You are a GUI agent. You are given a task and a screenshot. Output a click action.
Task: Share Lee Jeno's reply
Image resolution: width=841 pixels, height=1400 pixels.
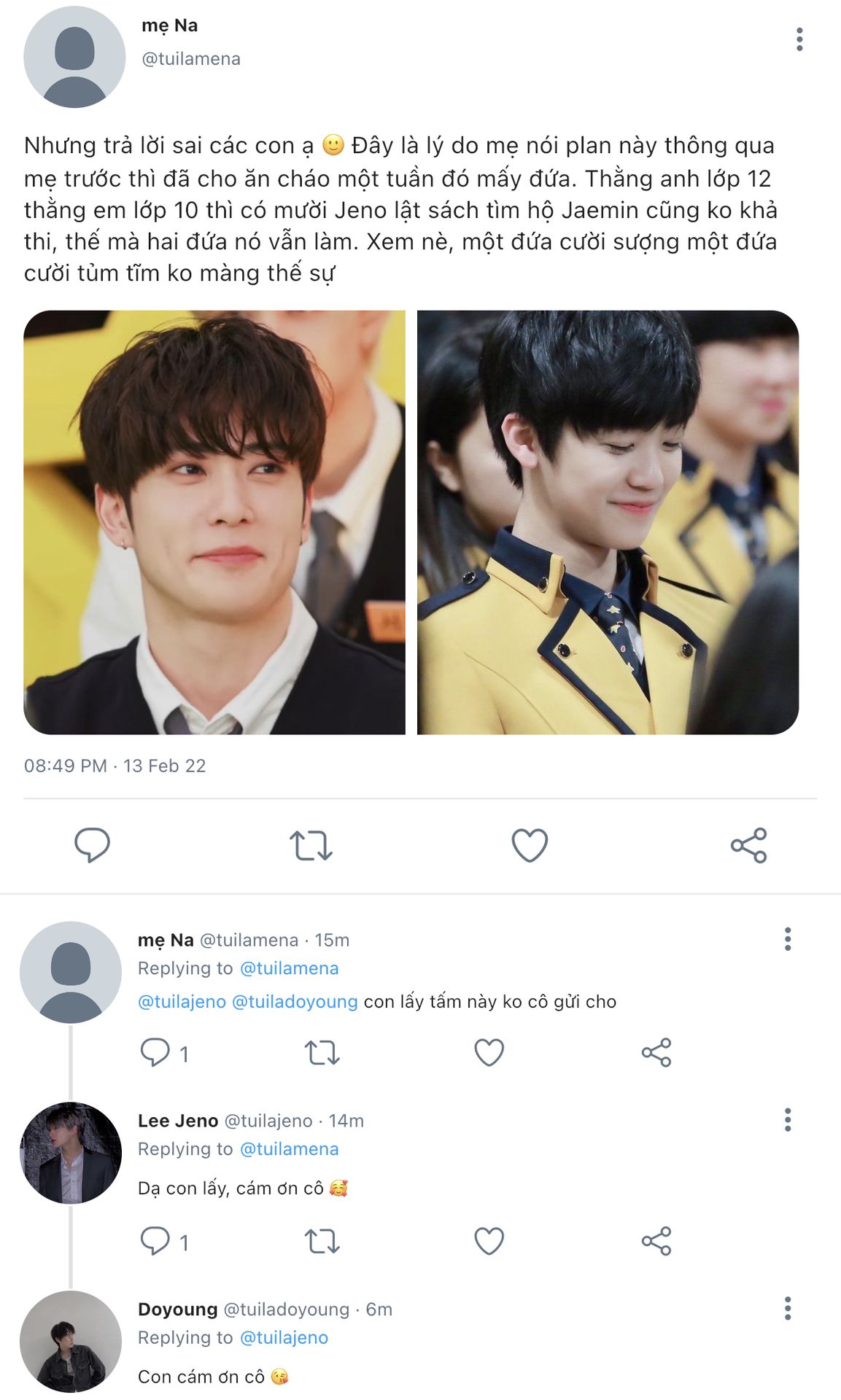tap(656, 1241)
